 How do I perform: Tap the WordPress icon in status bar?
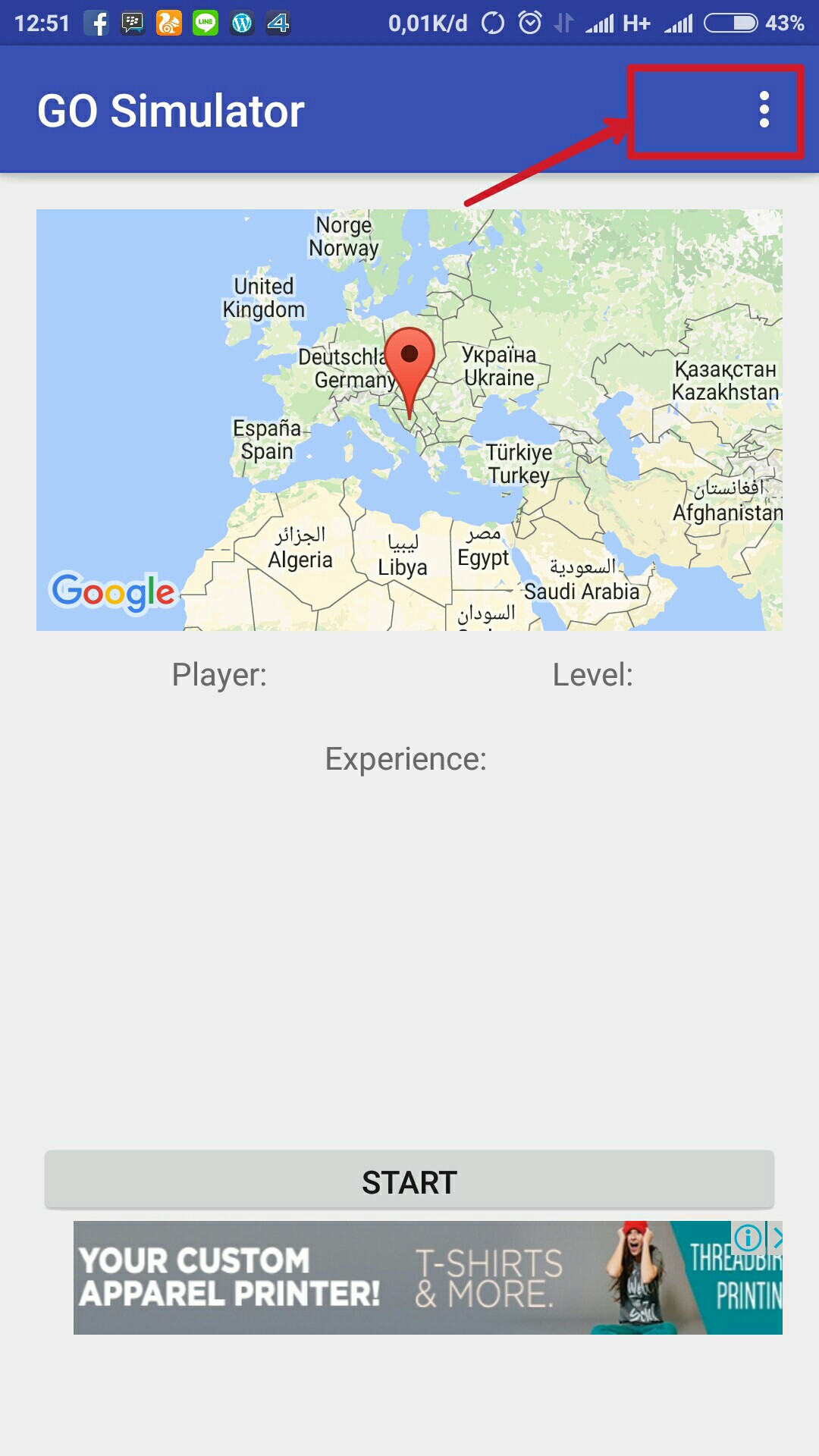pos(241,21)
